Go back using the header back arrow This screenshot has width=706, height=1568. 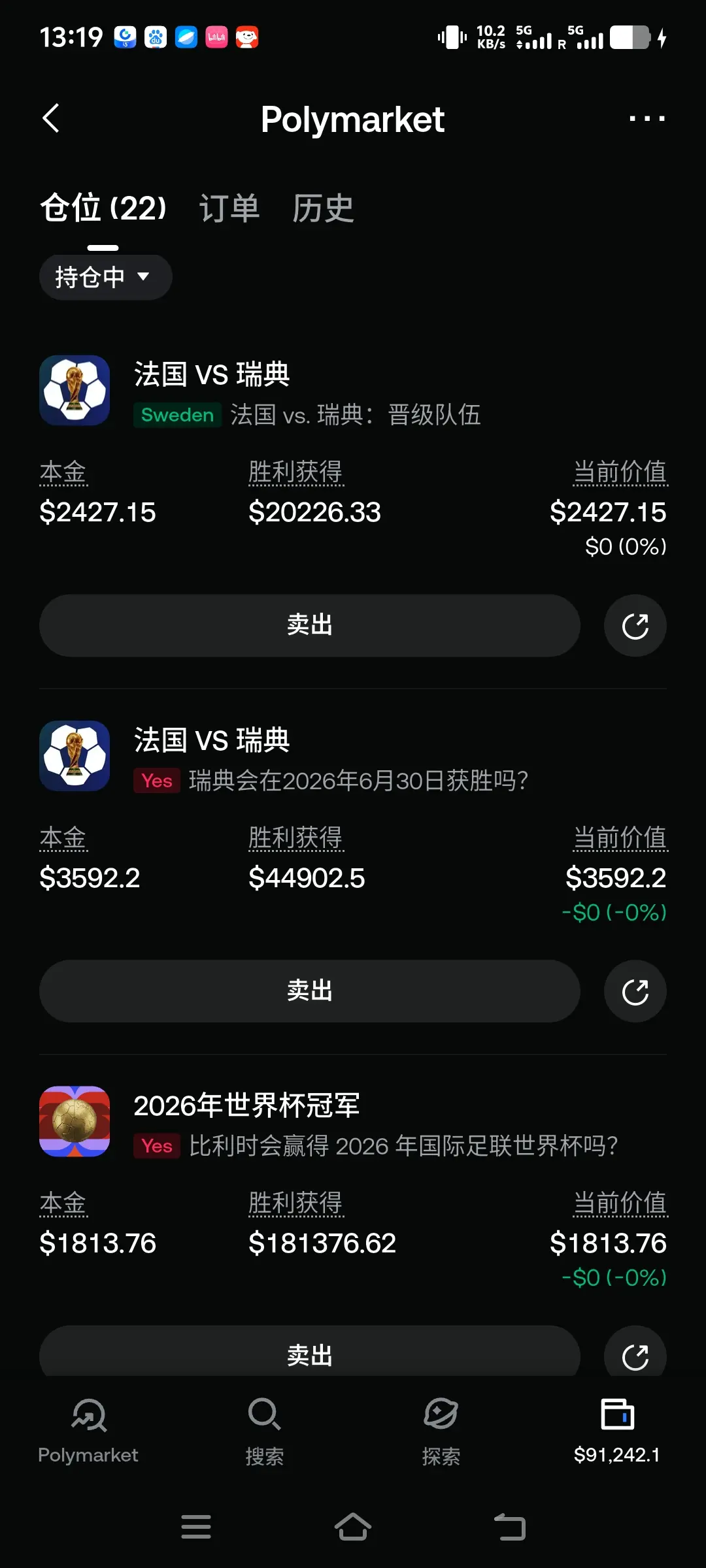(x=51, y=118)
